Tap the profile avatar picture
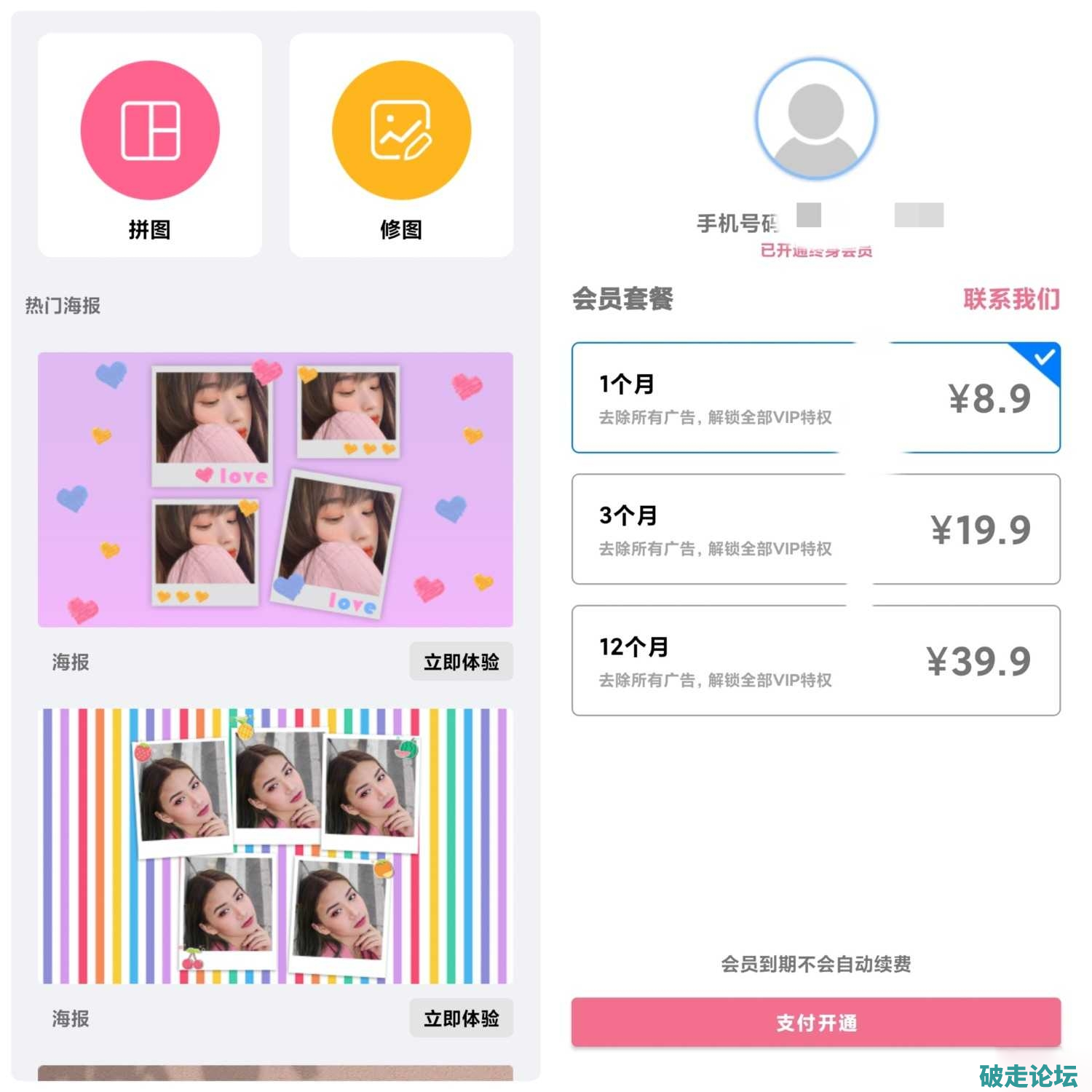This screenshot has height=1092, width=1092. click(815, 119)
